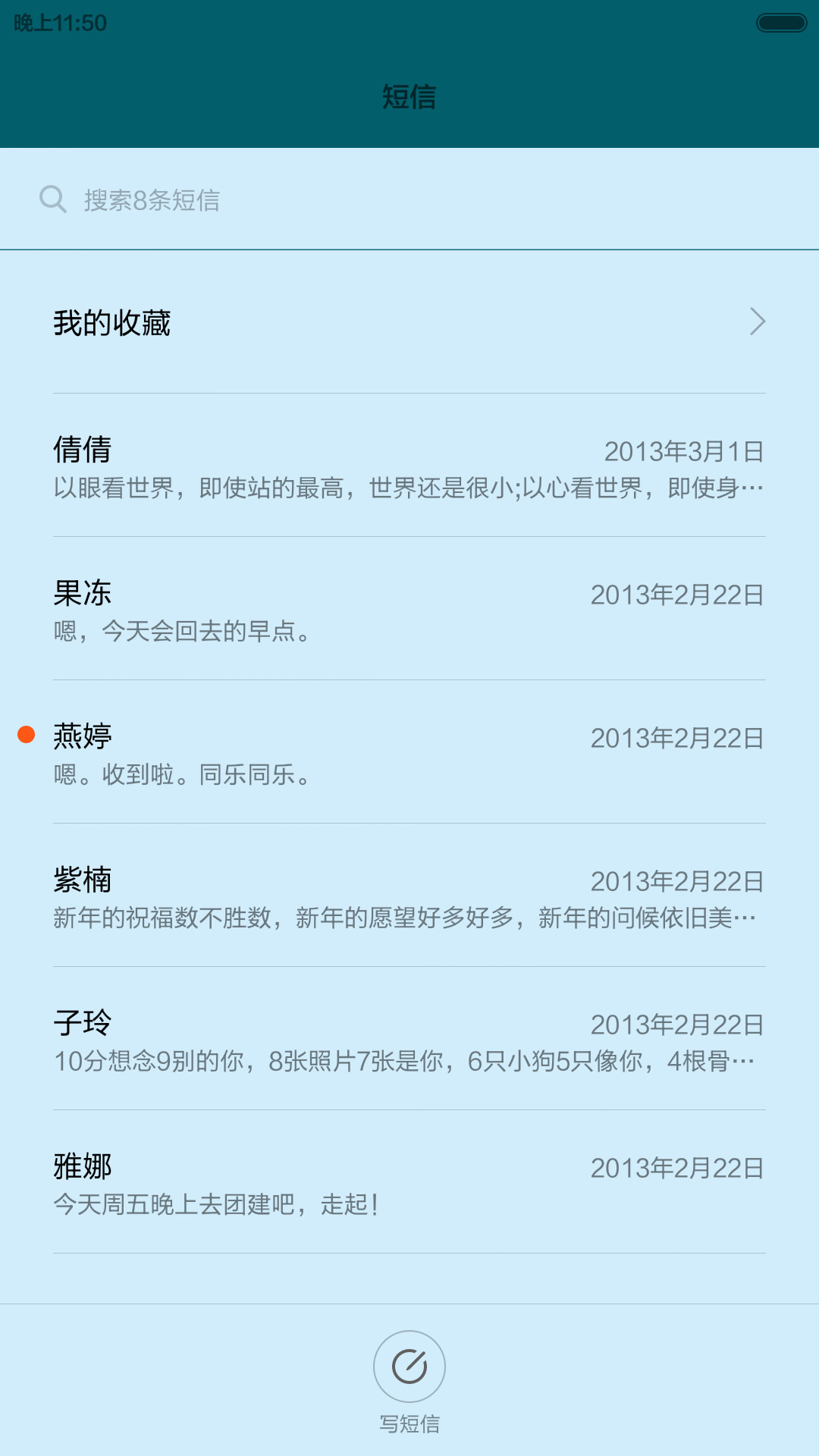Tap the search box for 8 messages

[409, 199]
